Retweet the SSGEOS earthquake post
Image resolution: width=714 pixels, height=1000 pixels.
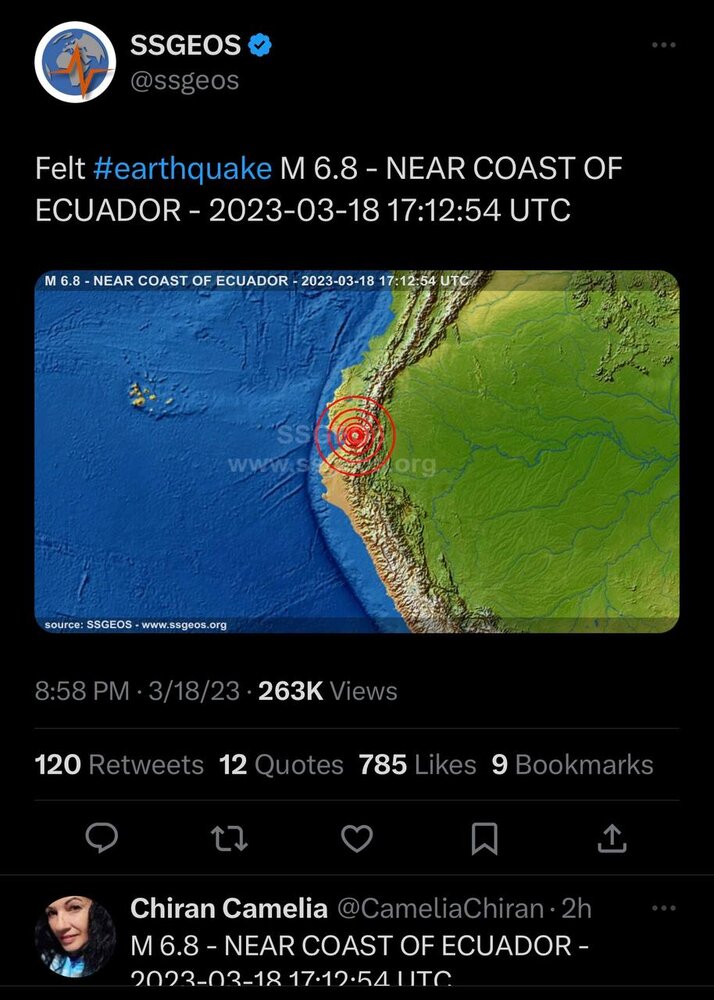[229, 838]
